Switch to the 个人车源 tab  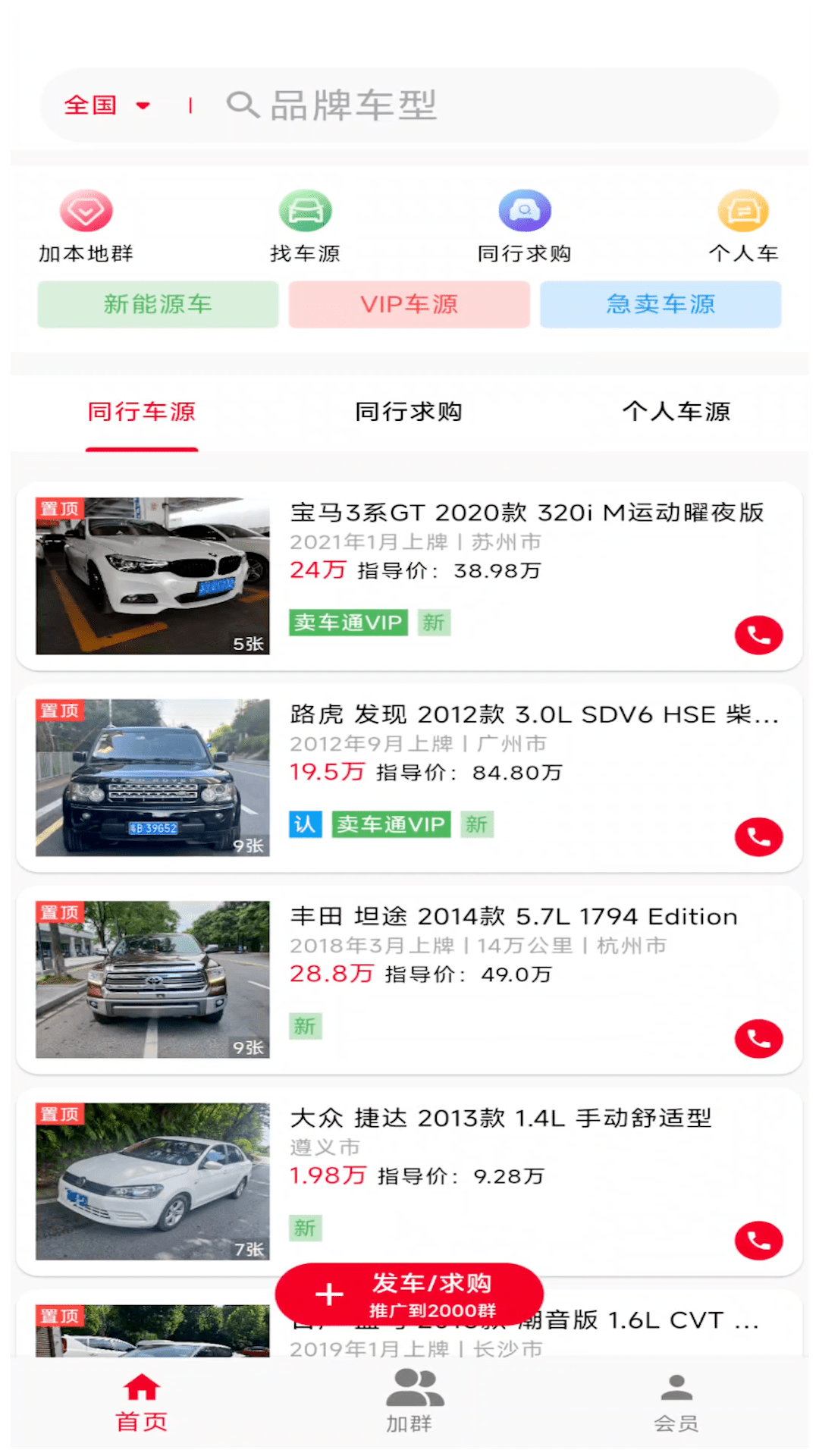coord(676,412)
